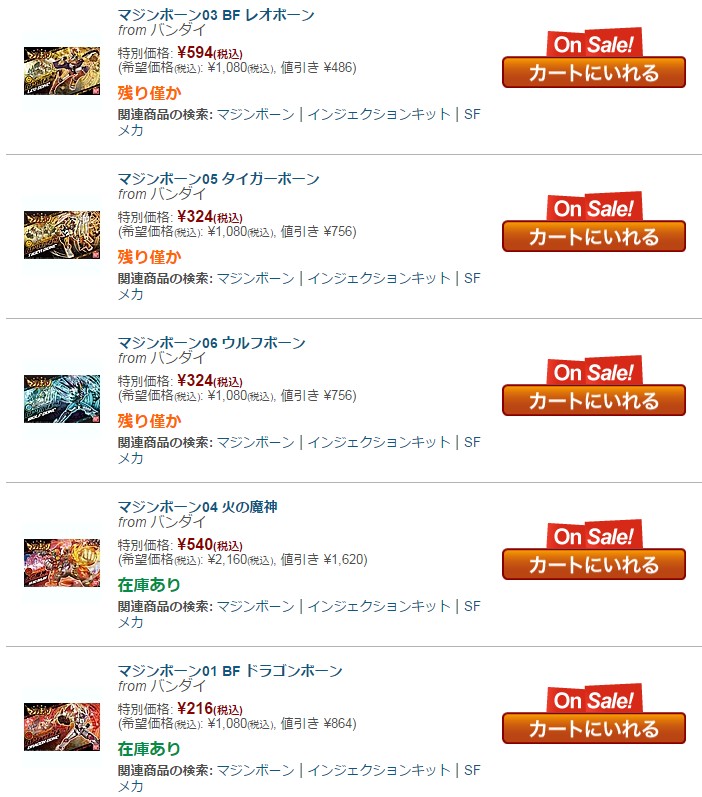Open バンダイ maker link under レオボーン
The height and width of the screenshot is (797, 702).
(x=178, y=31)
